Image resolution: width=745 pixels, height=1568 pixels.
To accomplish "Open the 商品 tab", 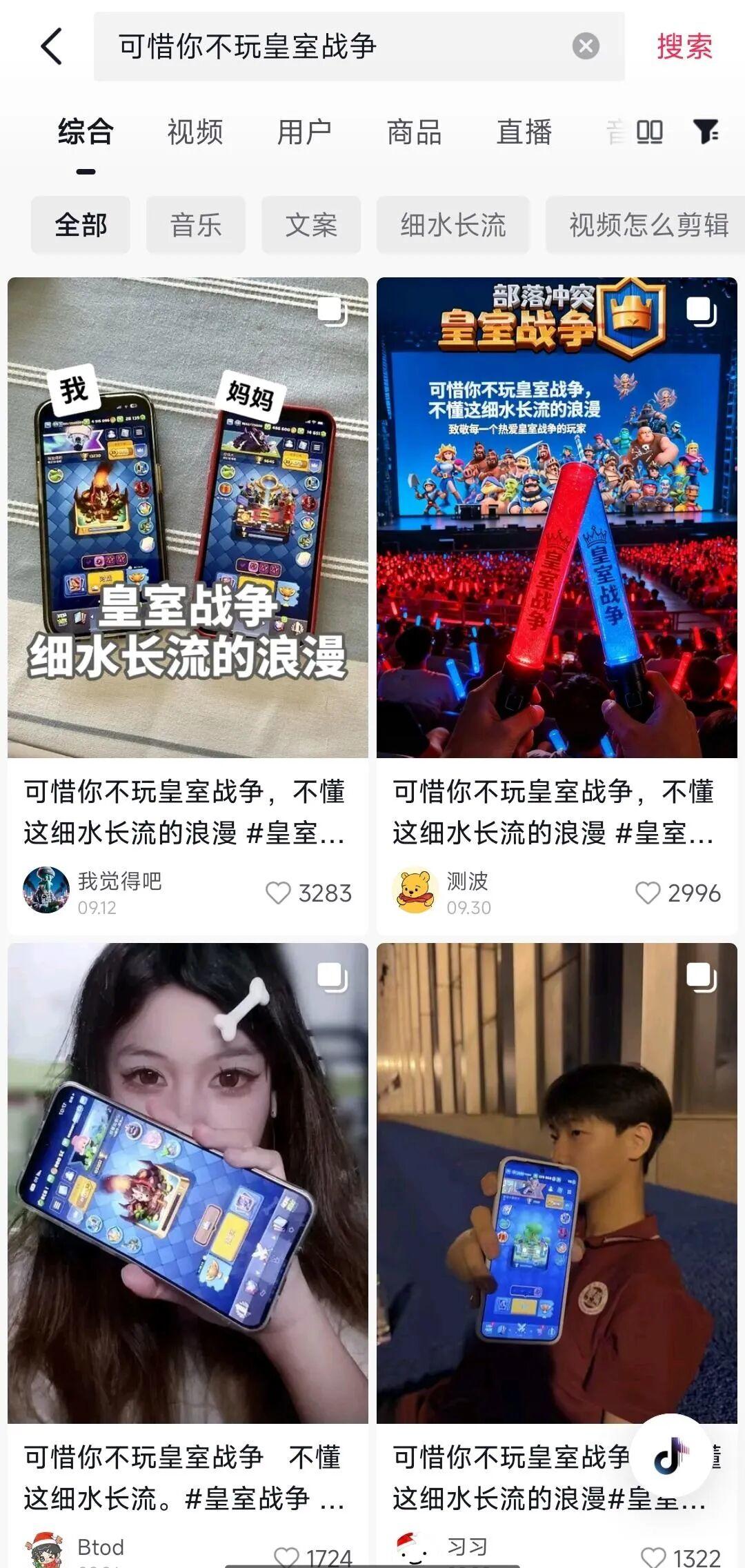I will [415, 132].
